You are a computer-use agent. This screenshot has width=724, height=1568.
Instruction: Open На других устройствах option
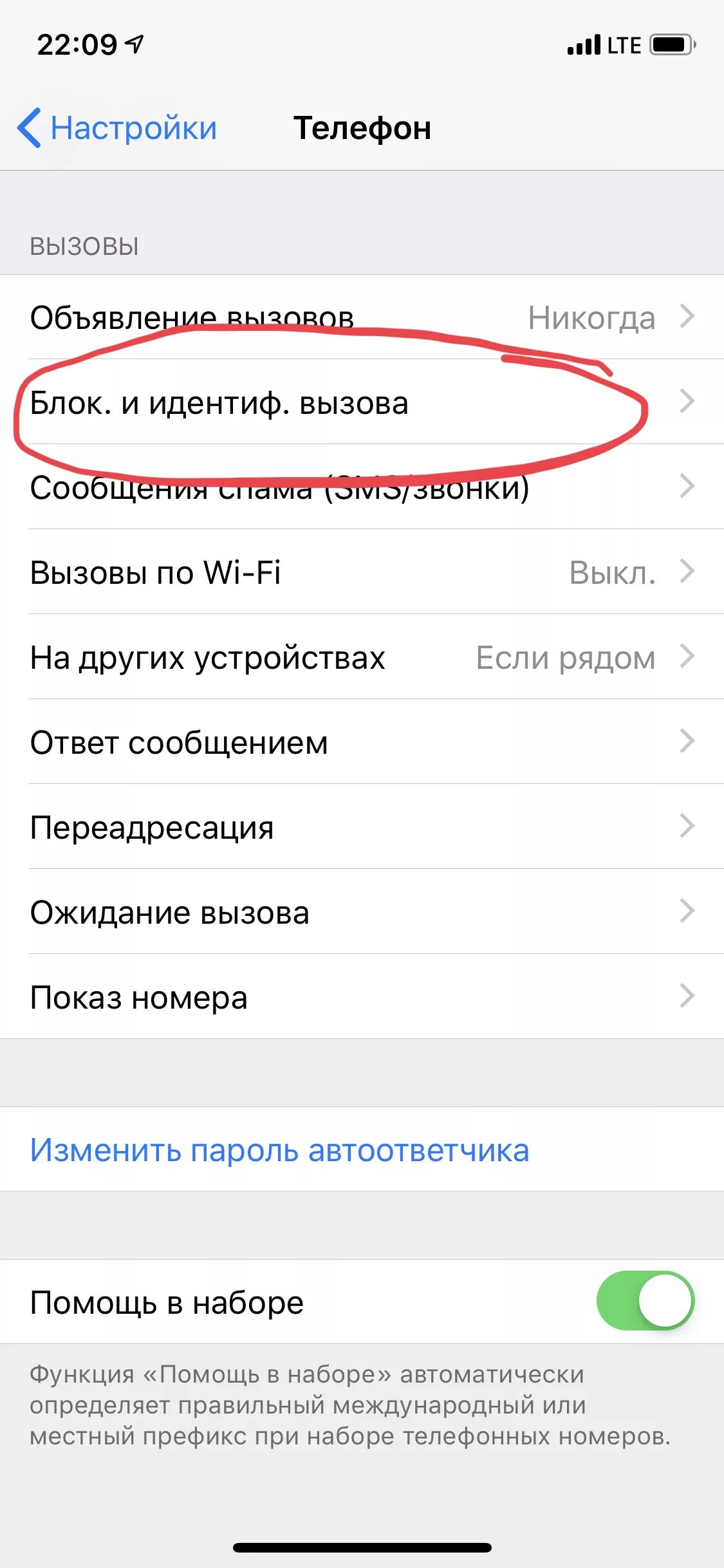click(x=362, y=657)
